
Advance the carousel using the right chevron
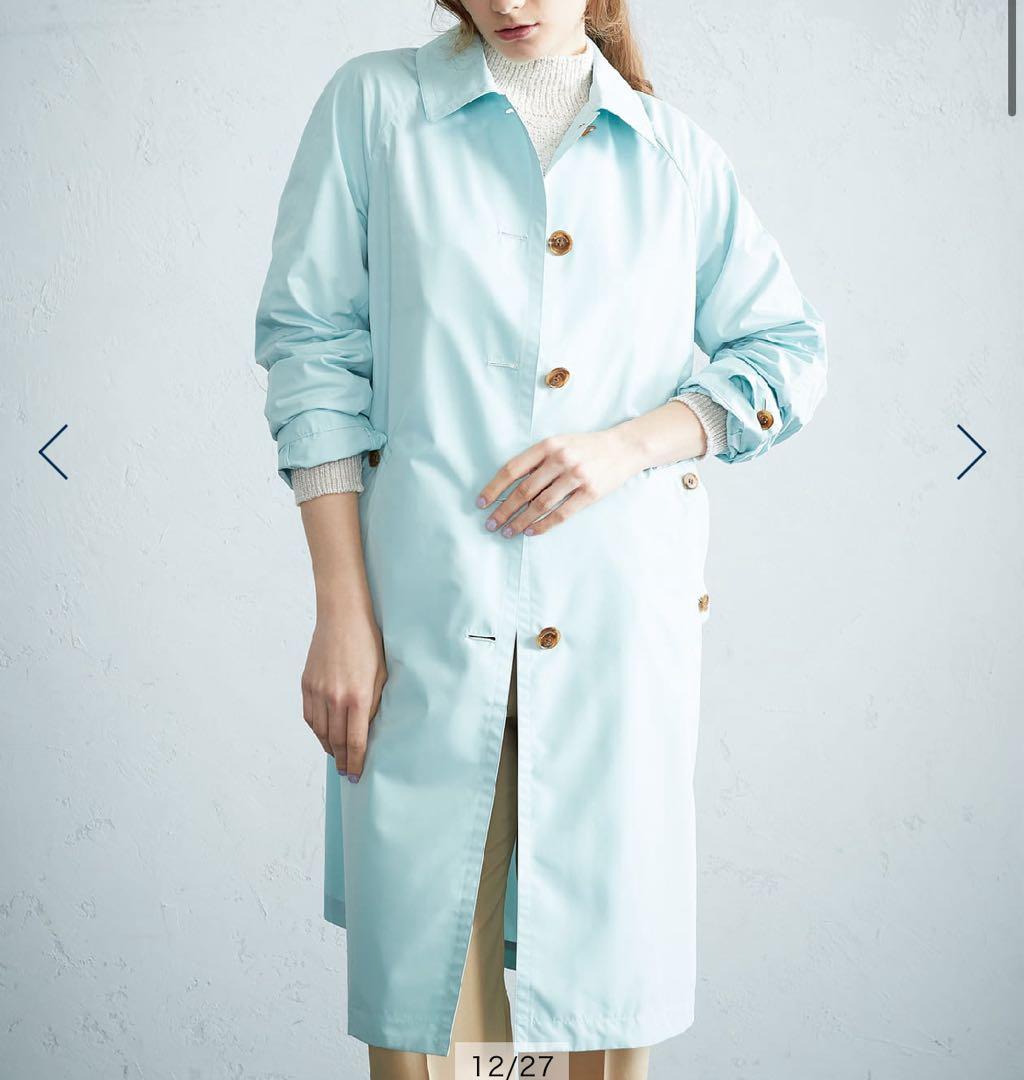pyautogui.click(x=973, y=452)
